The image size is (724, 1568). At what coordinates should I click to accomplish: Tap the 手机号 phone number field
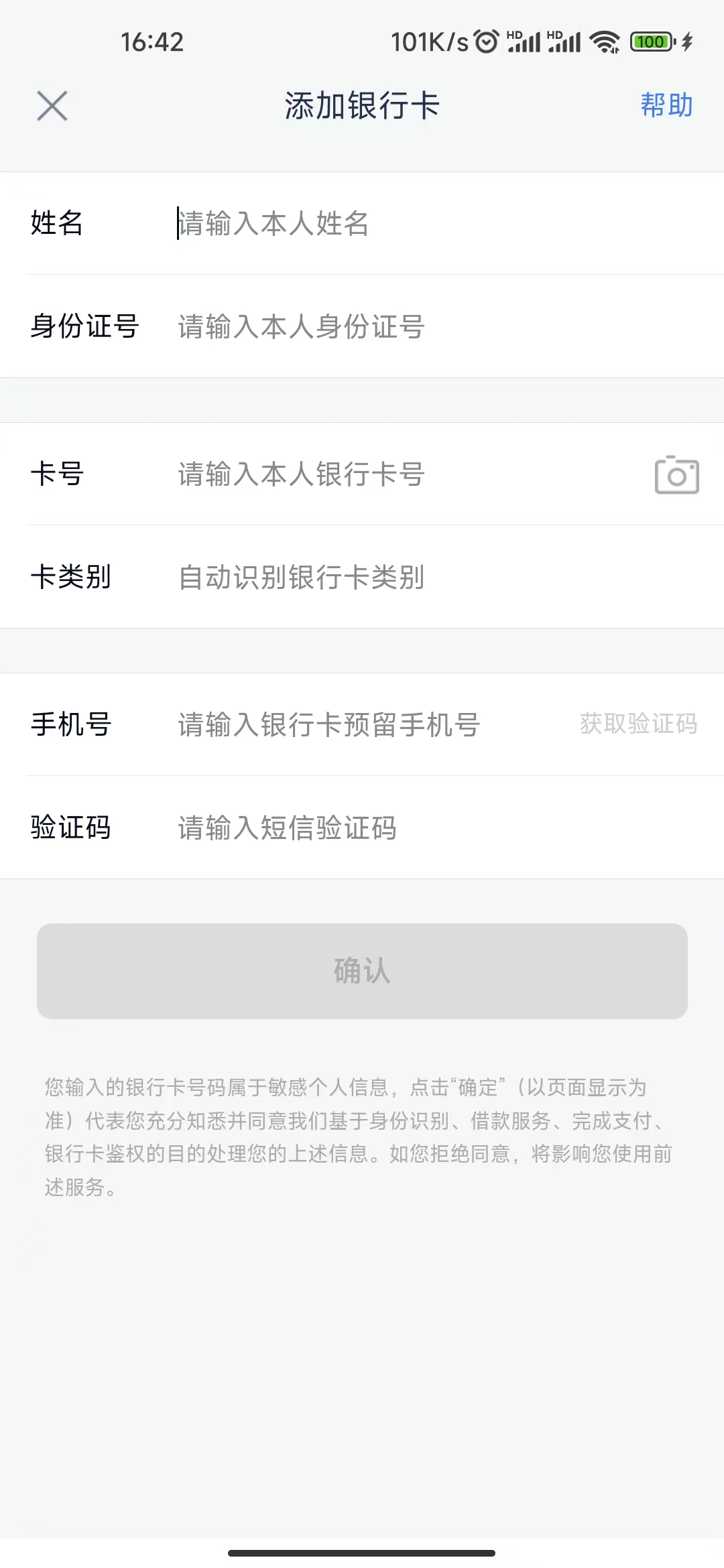point(369,724)
